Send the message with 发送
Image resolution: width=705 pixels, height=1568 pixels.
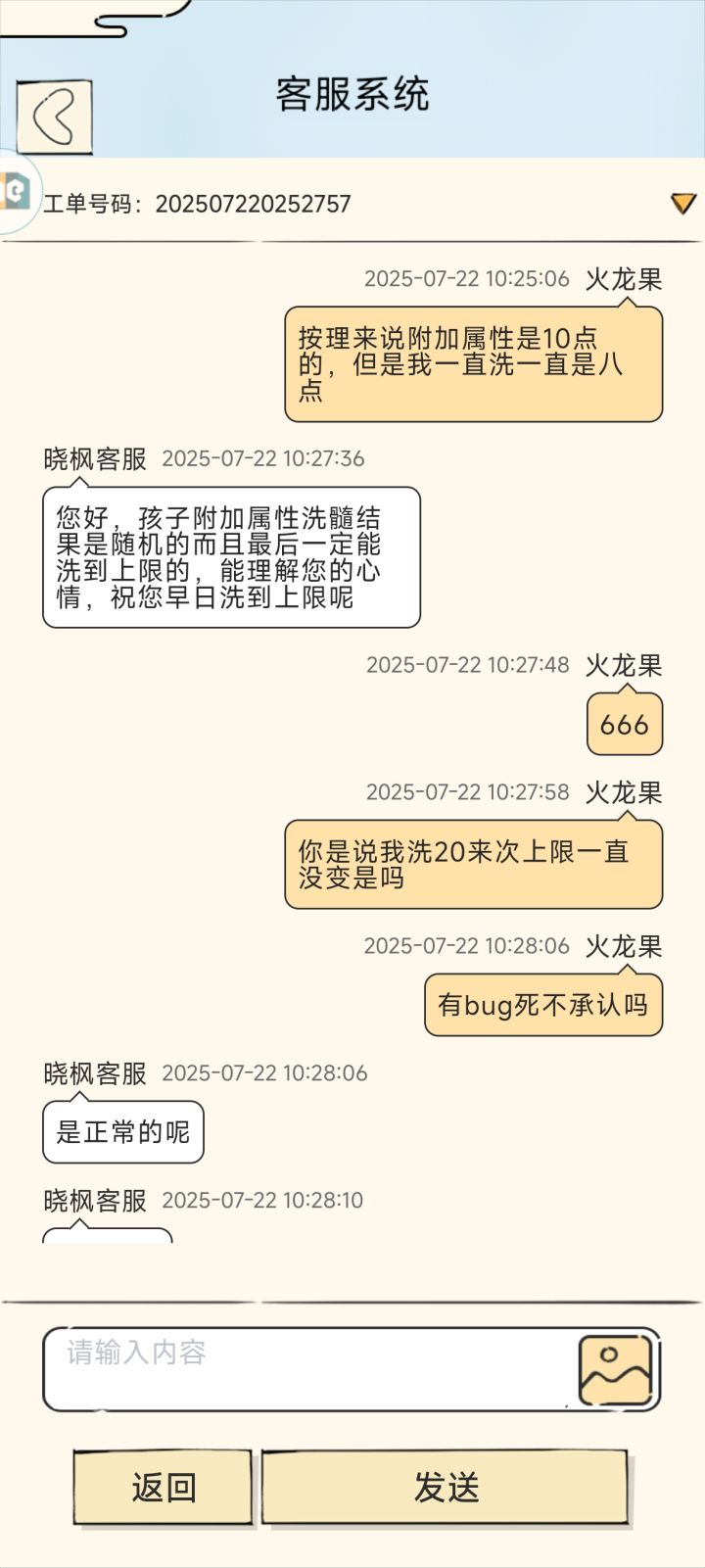point(446,1488)
